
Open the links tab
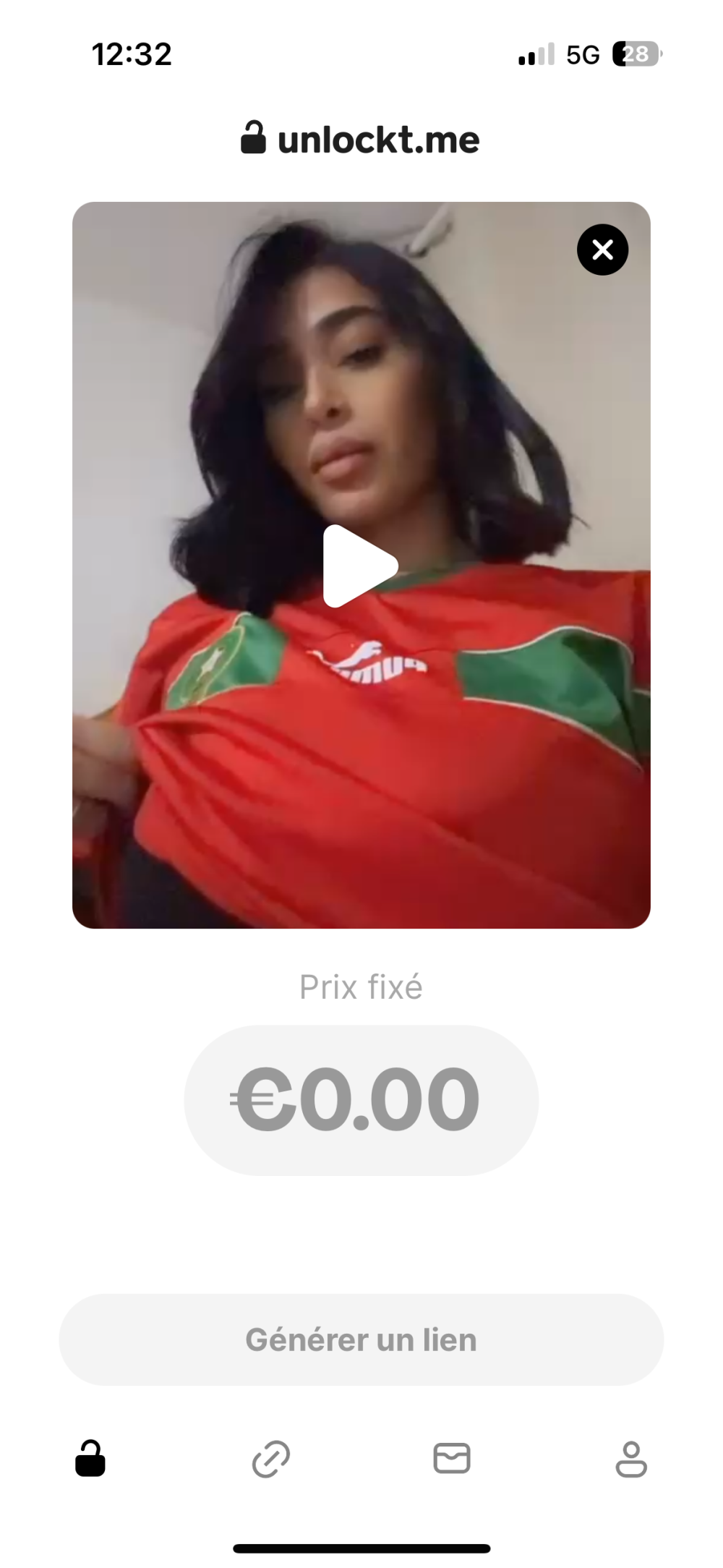click(x=271, y=1458)
